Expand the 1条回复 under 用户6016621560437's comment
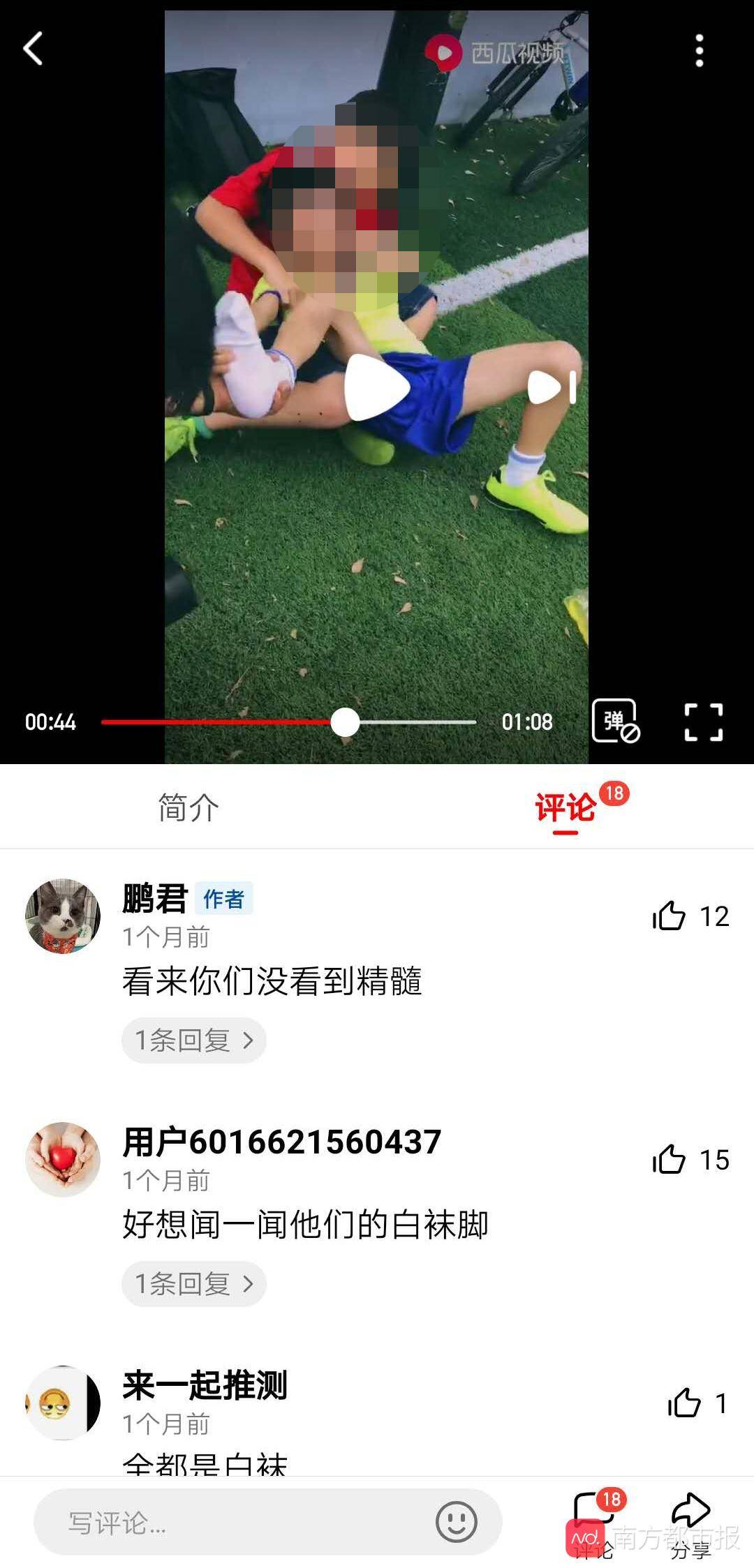 coord(193,1284)
